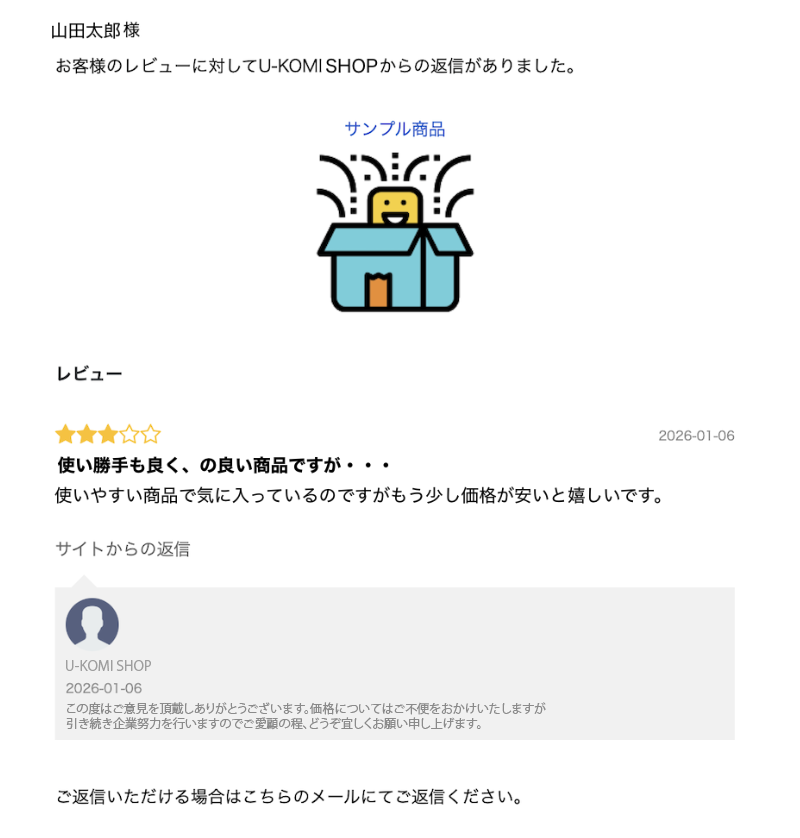This screenshot has width=800, height=838.
Task: Open the サンプル商品 product link
Action: (x=394, y=129)
